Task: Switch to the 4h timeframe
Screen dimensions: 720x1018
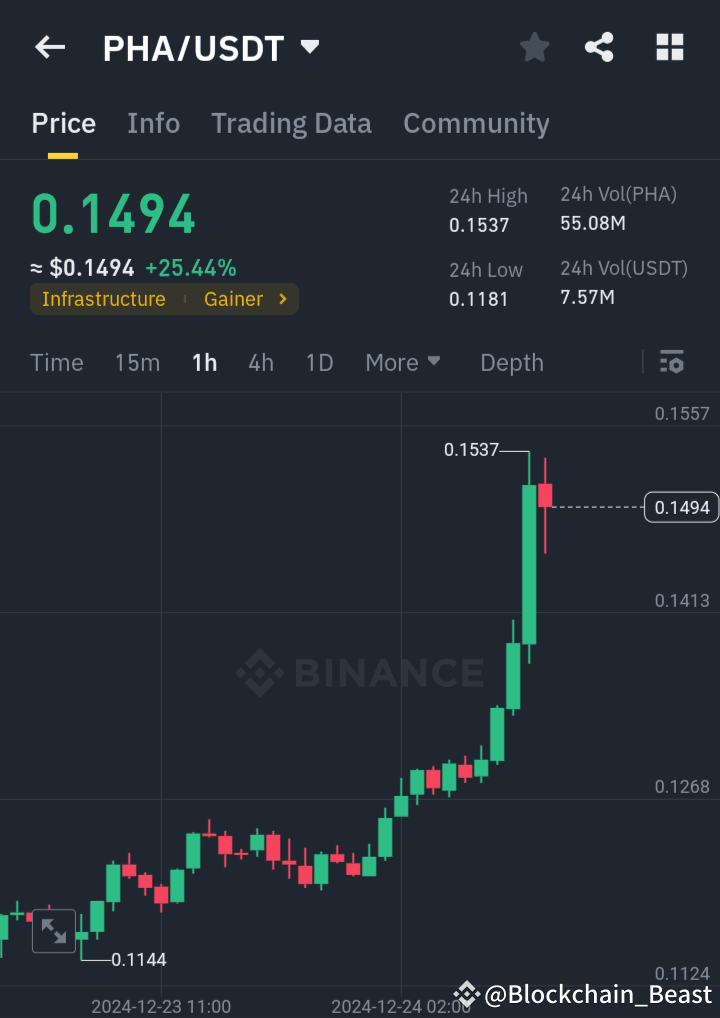Action: click(261, 363)
